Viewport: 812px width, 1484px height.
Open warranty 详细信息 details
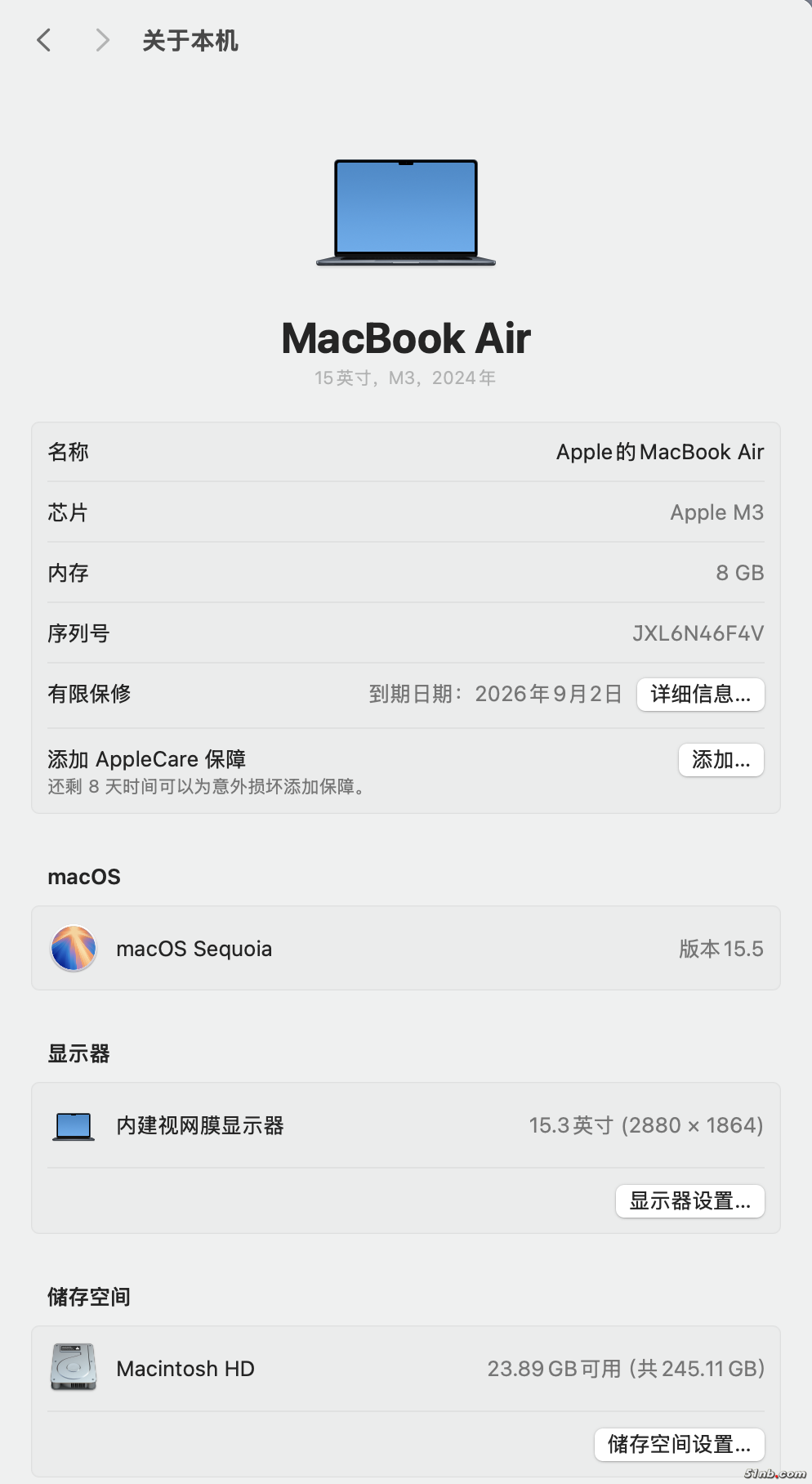coord(700,695)
